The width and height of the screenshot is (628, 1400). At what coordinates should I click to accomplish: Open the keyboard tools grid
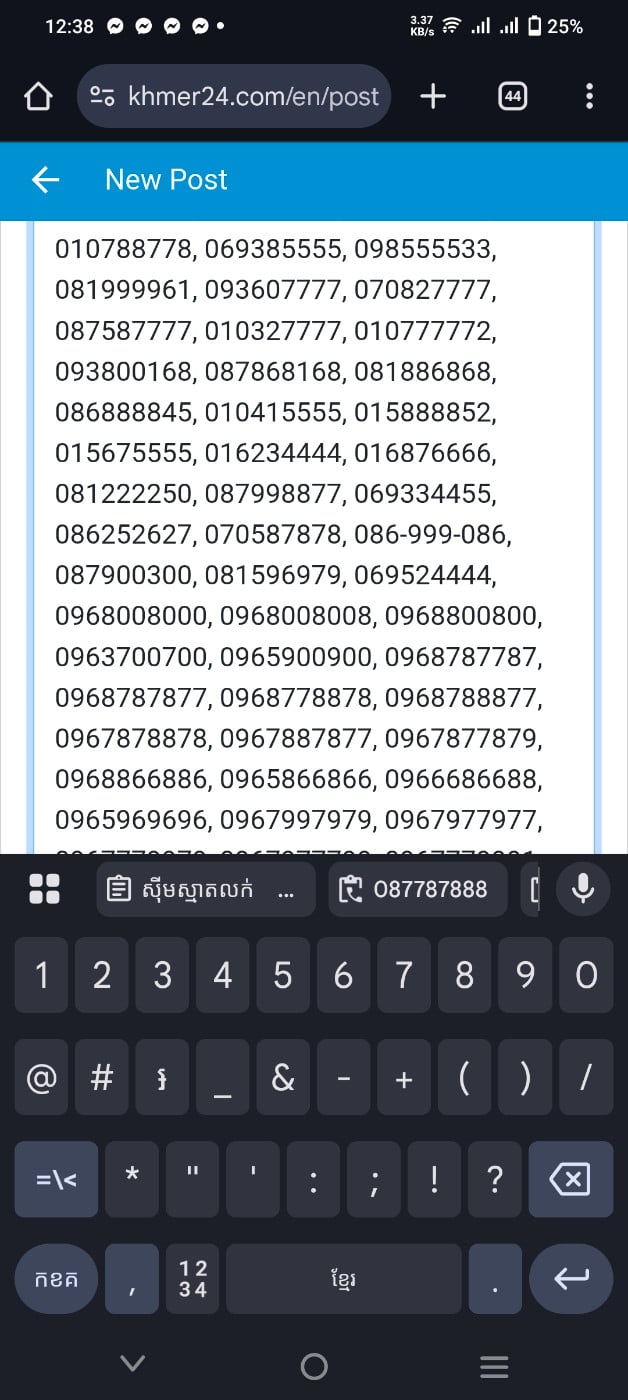click(x=45, y=889)
